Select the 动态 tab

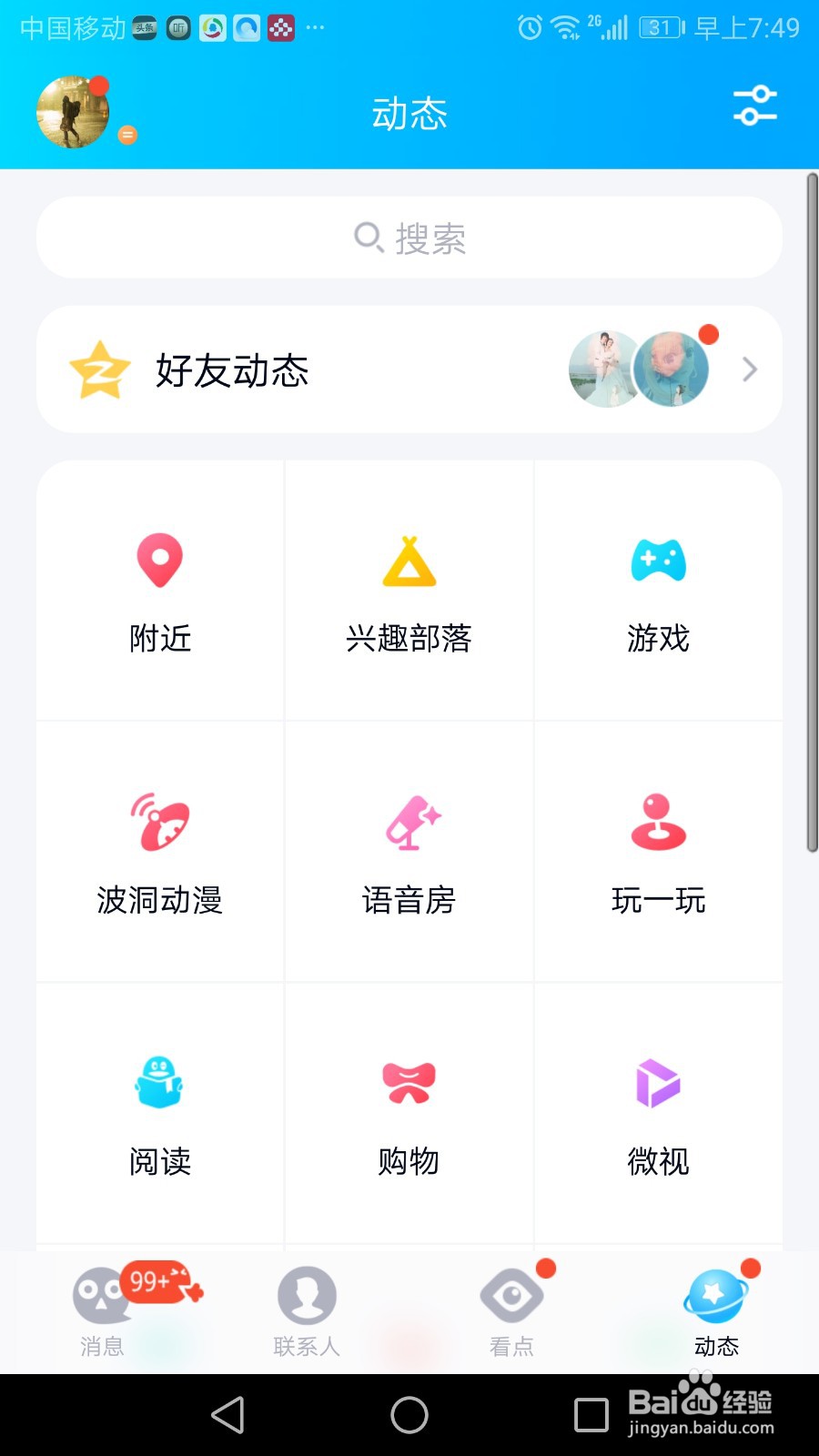716,1310
